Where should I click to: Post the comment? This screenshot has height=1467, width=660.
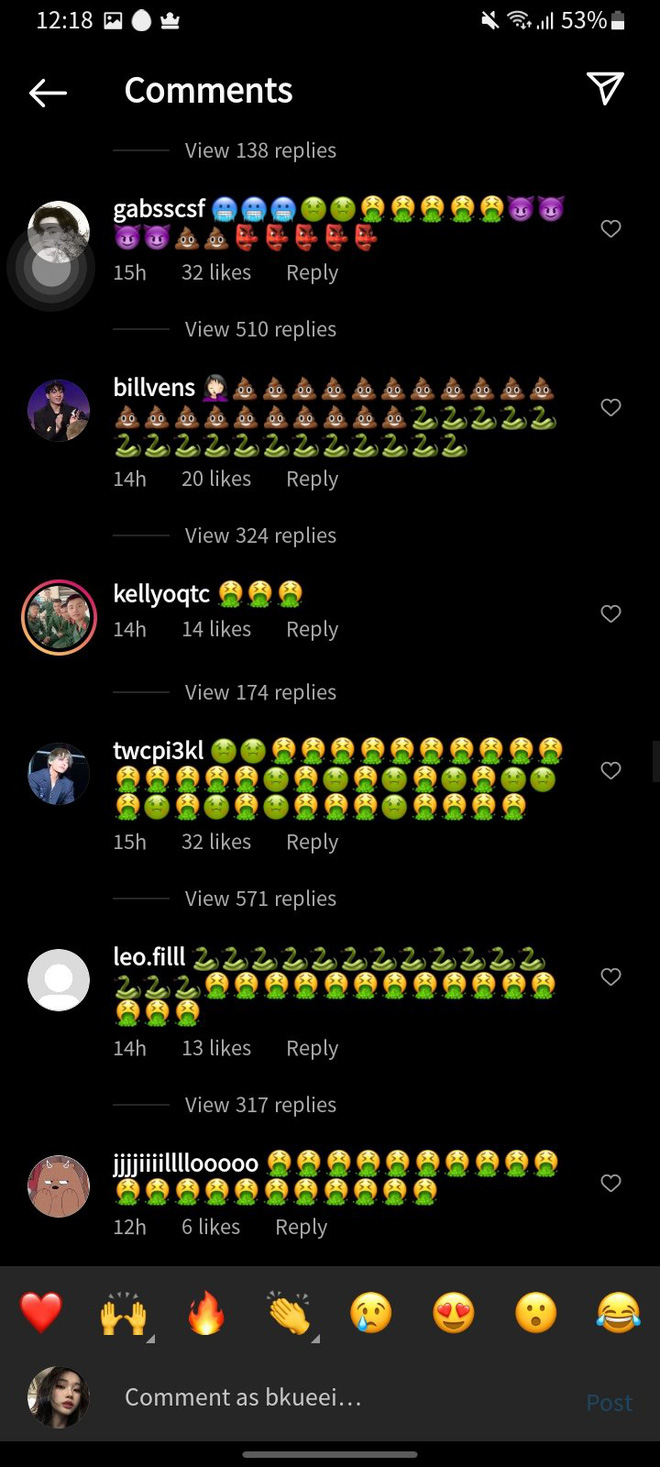(x=609, y=1403)
